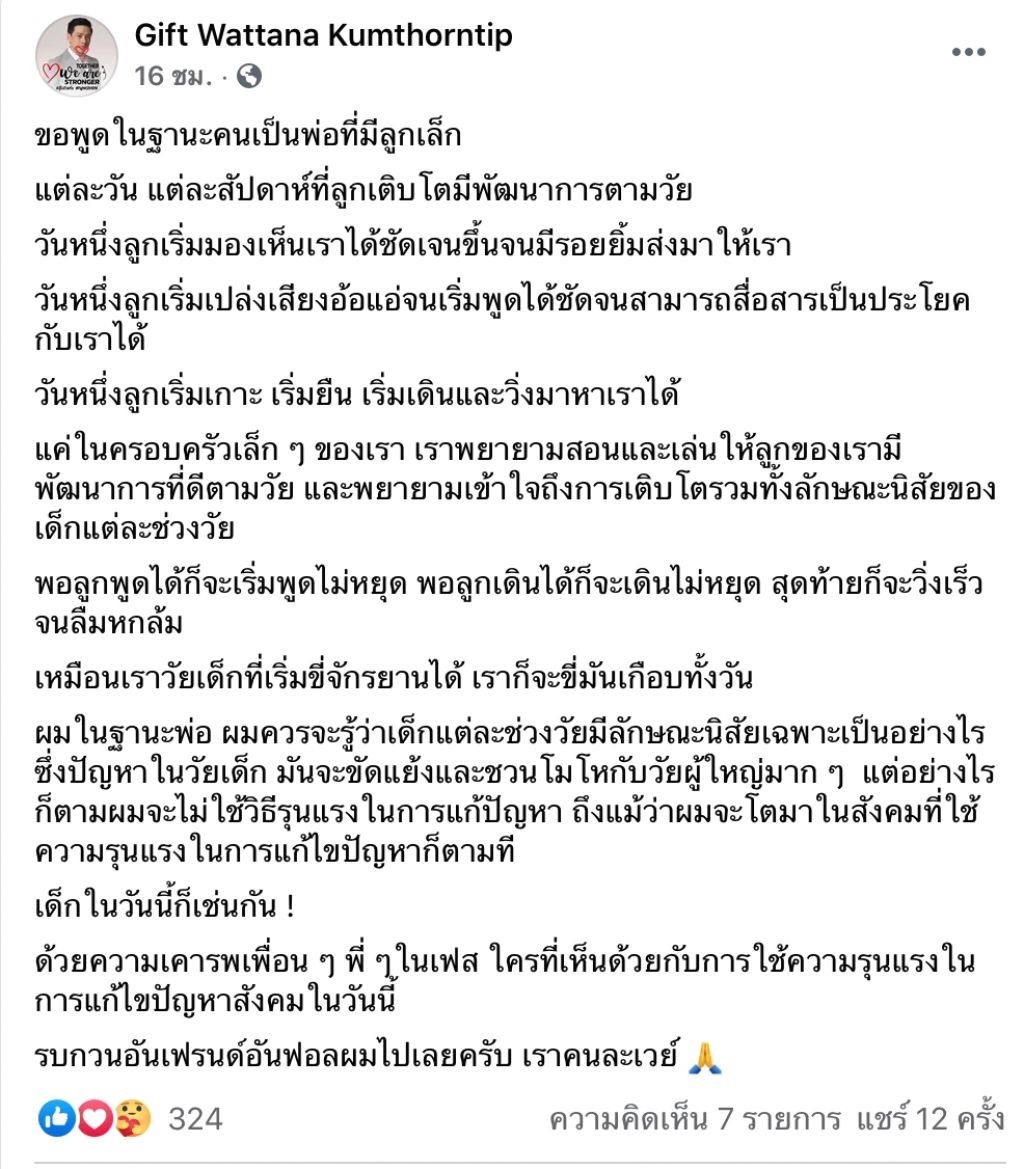The width and height of the screenshot is (1024, 1169).
Task: Open the Gift Wattana Kumthorntip profile name
Action: [323, 35]
